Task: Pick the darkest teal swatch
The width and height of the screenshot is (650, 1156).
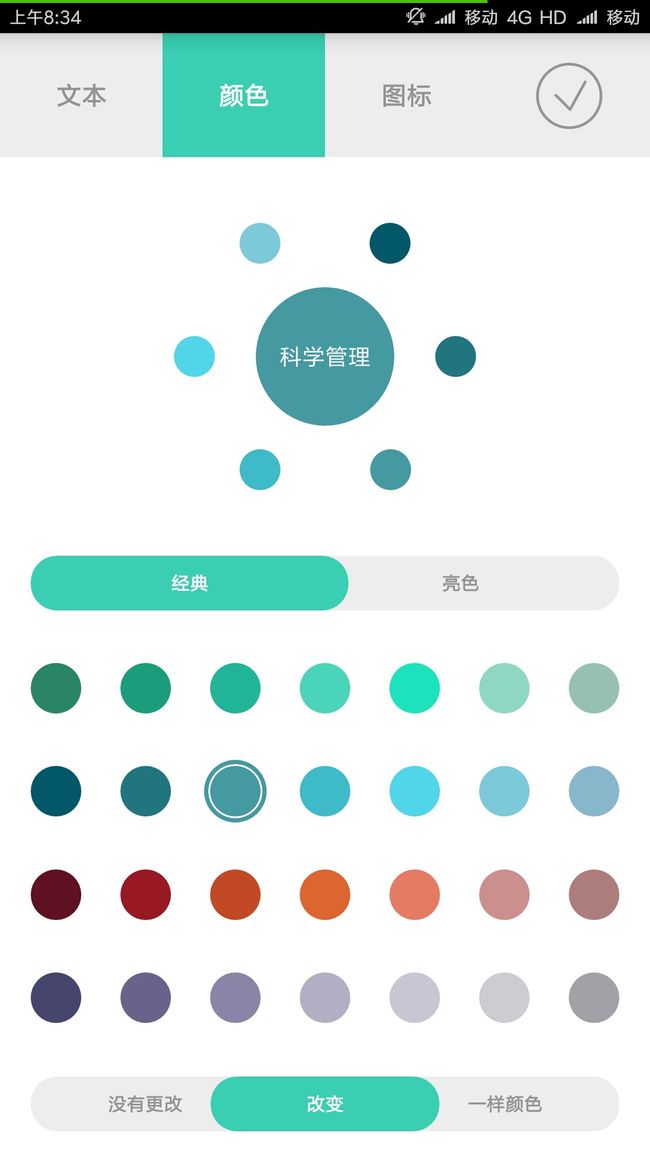Action: [x=56, y=791]
